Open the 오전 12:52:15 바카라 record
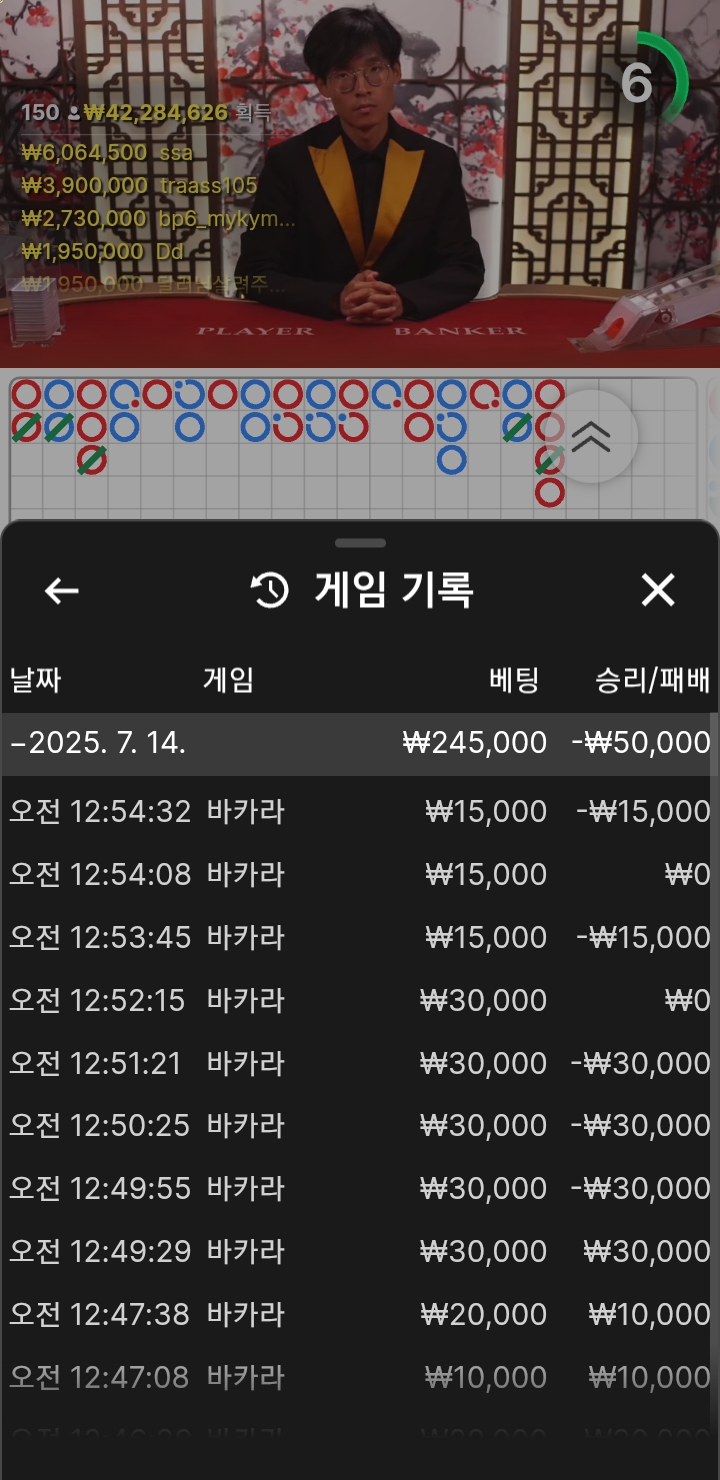Screen dimensions: 720x1480 tap(358, 1000)
